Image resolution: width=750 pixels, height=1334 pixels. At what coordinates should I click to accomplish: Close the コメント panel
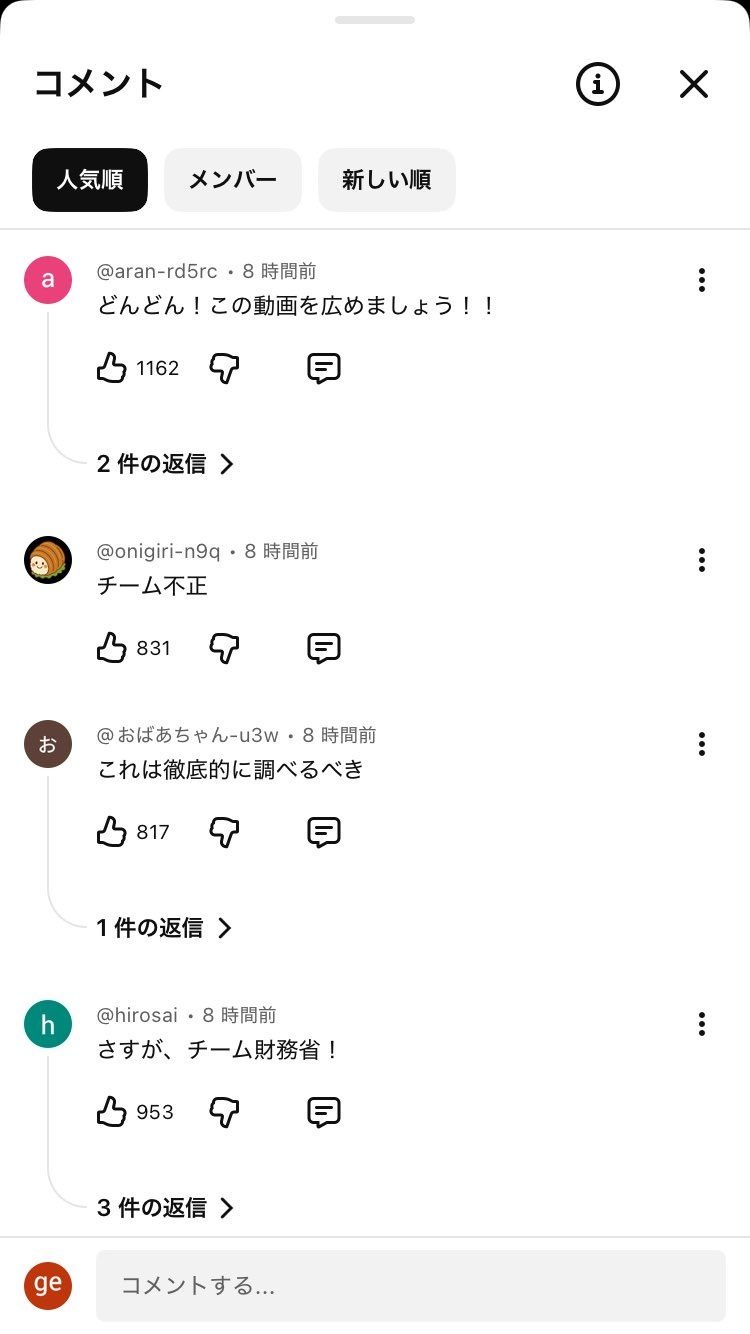[x=693, y=85]
